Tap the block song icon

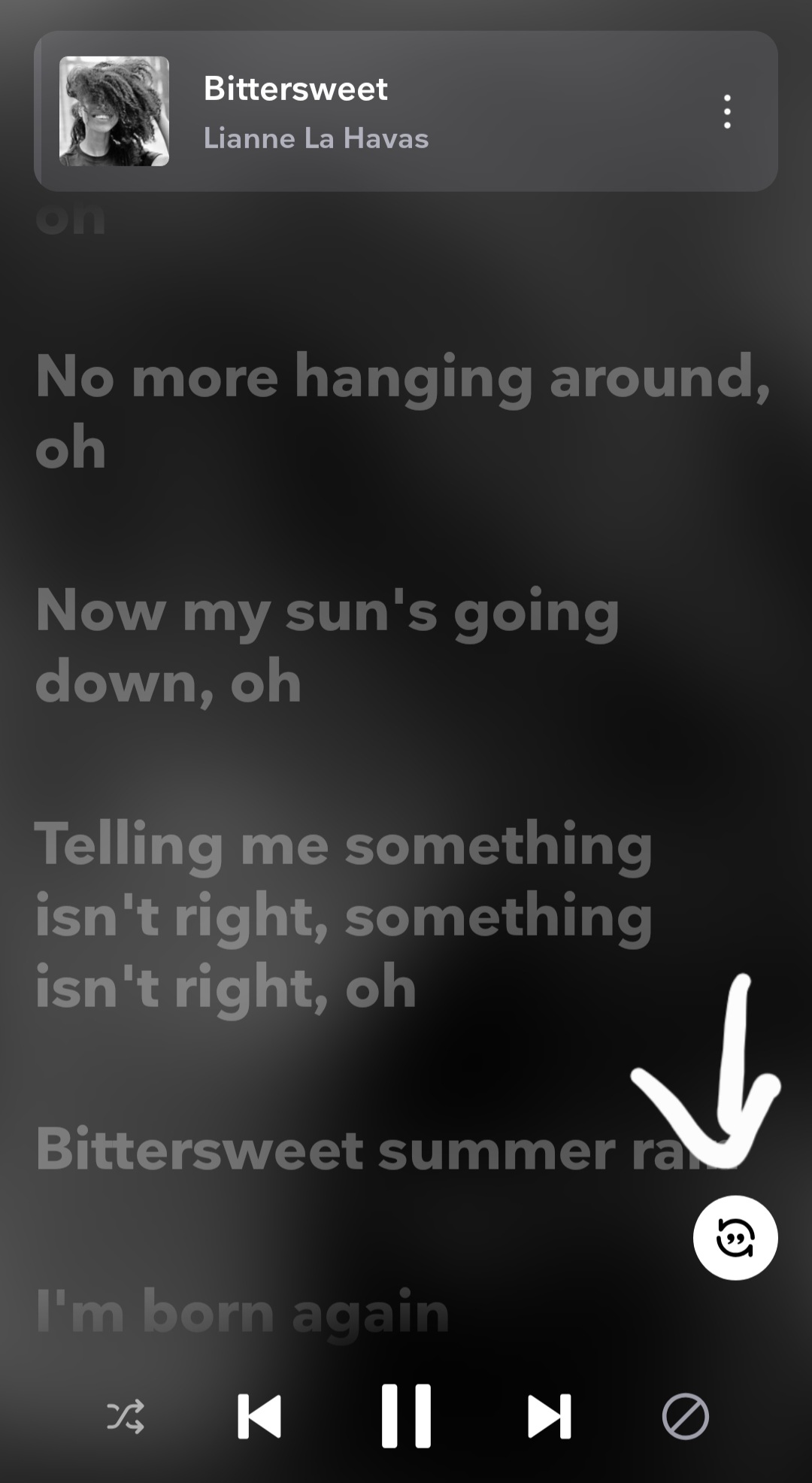(x=686, y=1417)
